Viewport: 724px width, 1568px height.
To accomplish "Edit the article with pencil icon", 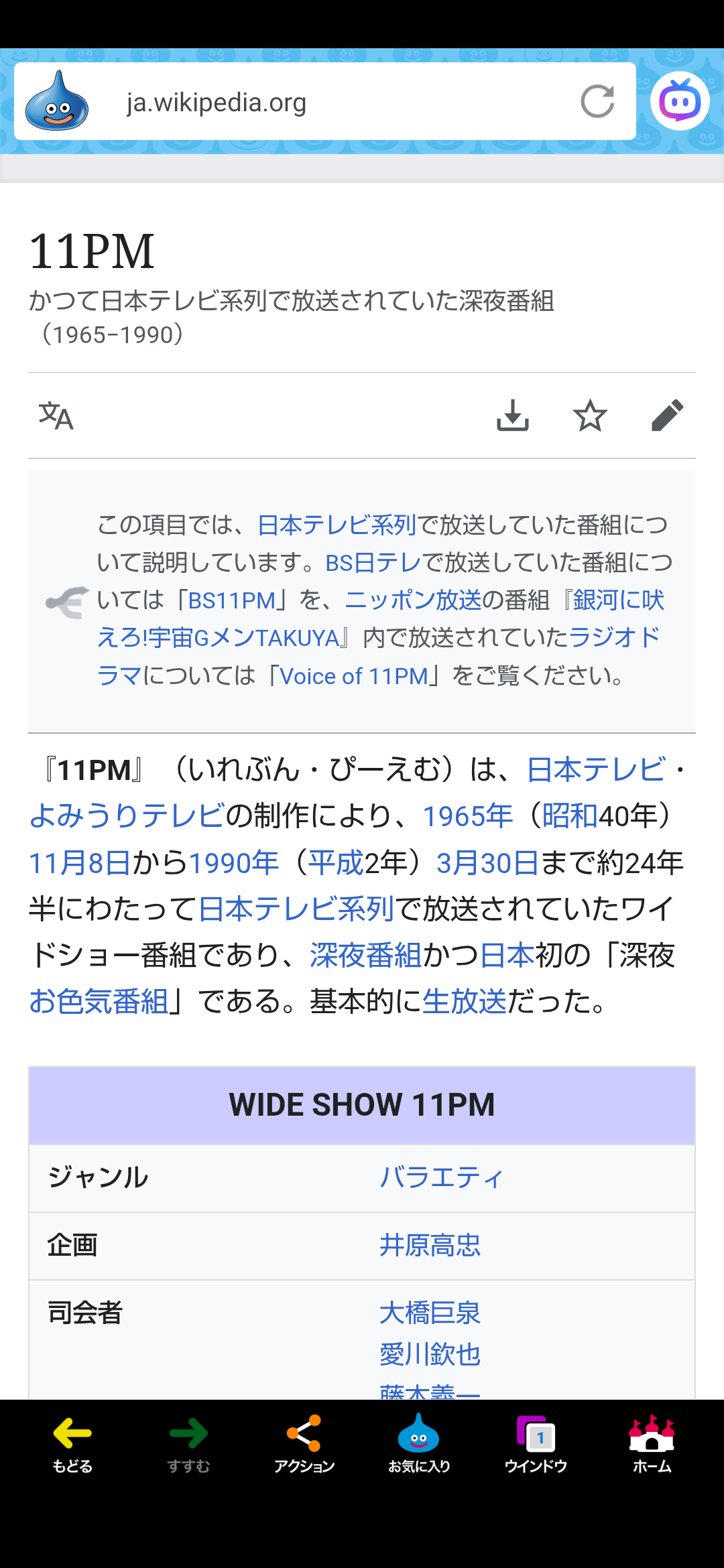I will (x=667, y=415).
